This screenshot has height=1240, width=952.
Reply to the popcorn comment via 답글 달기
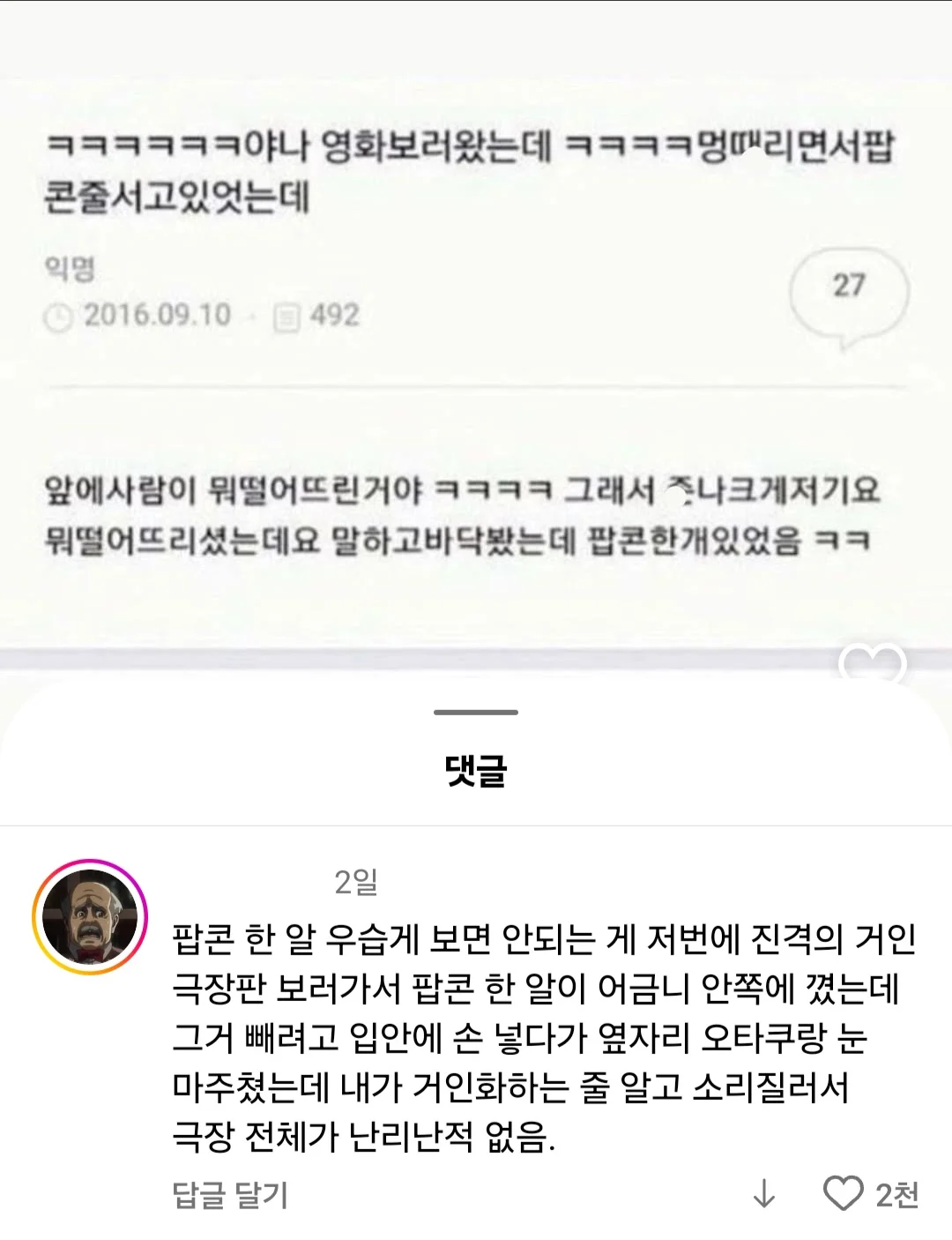click(x=230, y=1195)
